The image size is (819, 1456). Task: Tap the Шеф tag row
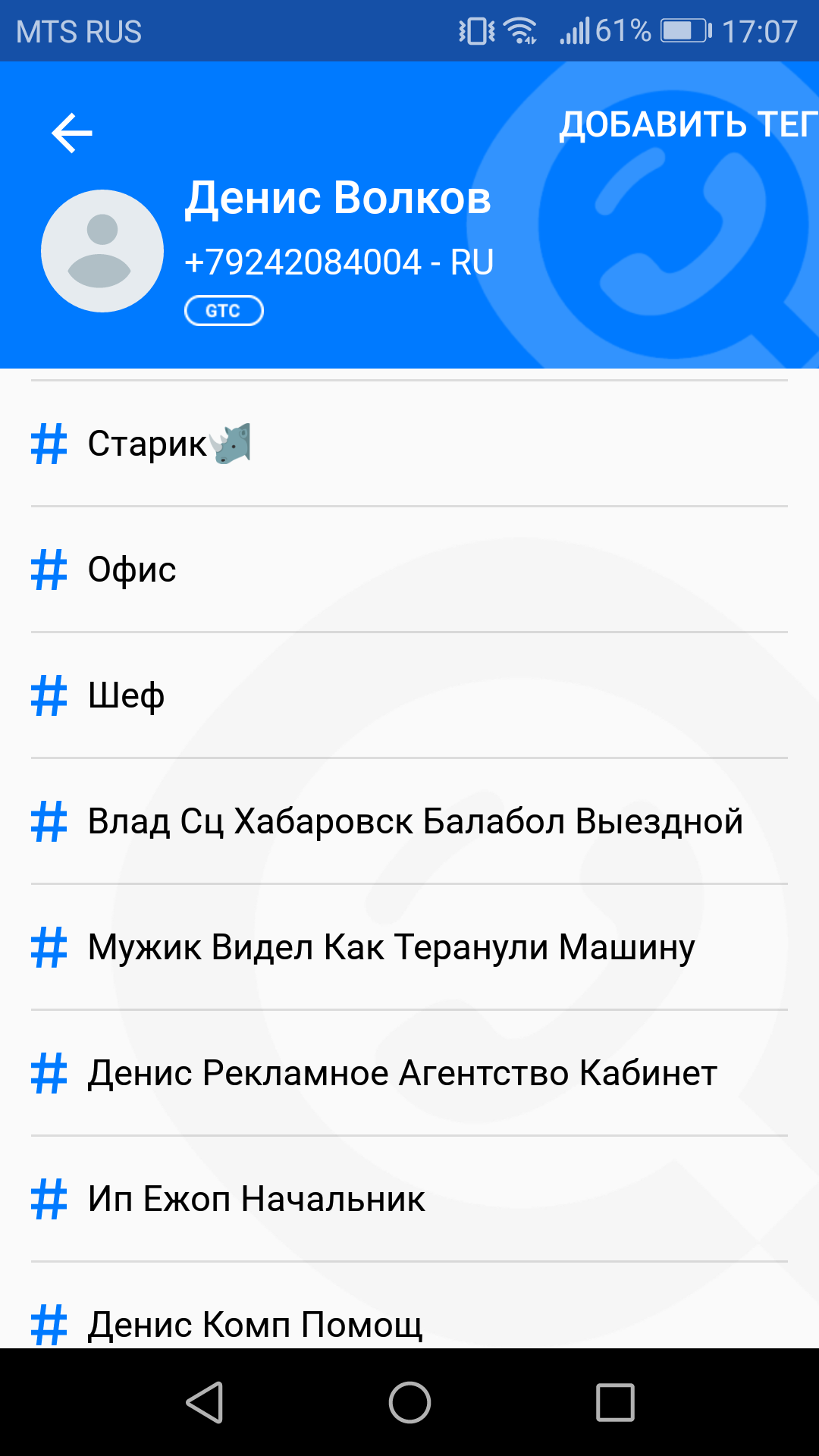tap(126, 695)
